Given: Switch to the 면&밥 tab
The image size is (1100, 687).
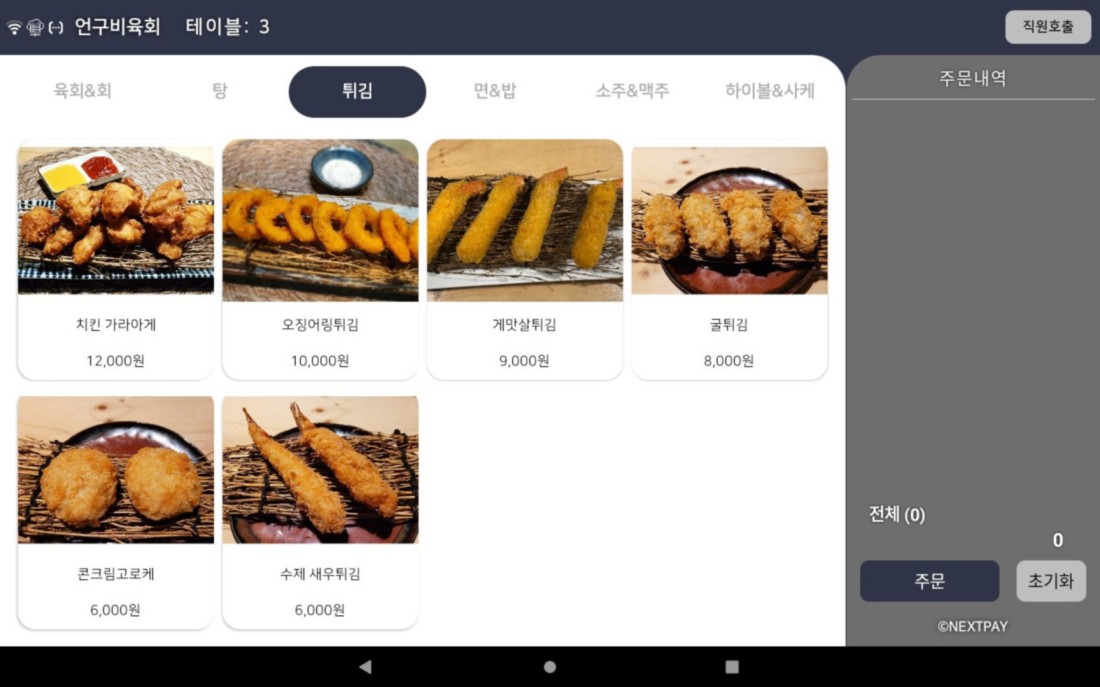Looking at the screenshot, I should [x=495, y=91].
